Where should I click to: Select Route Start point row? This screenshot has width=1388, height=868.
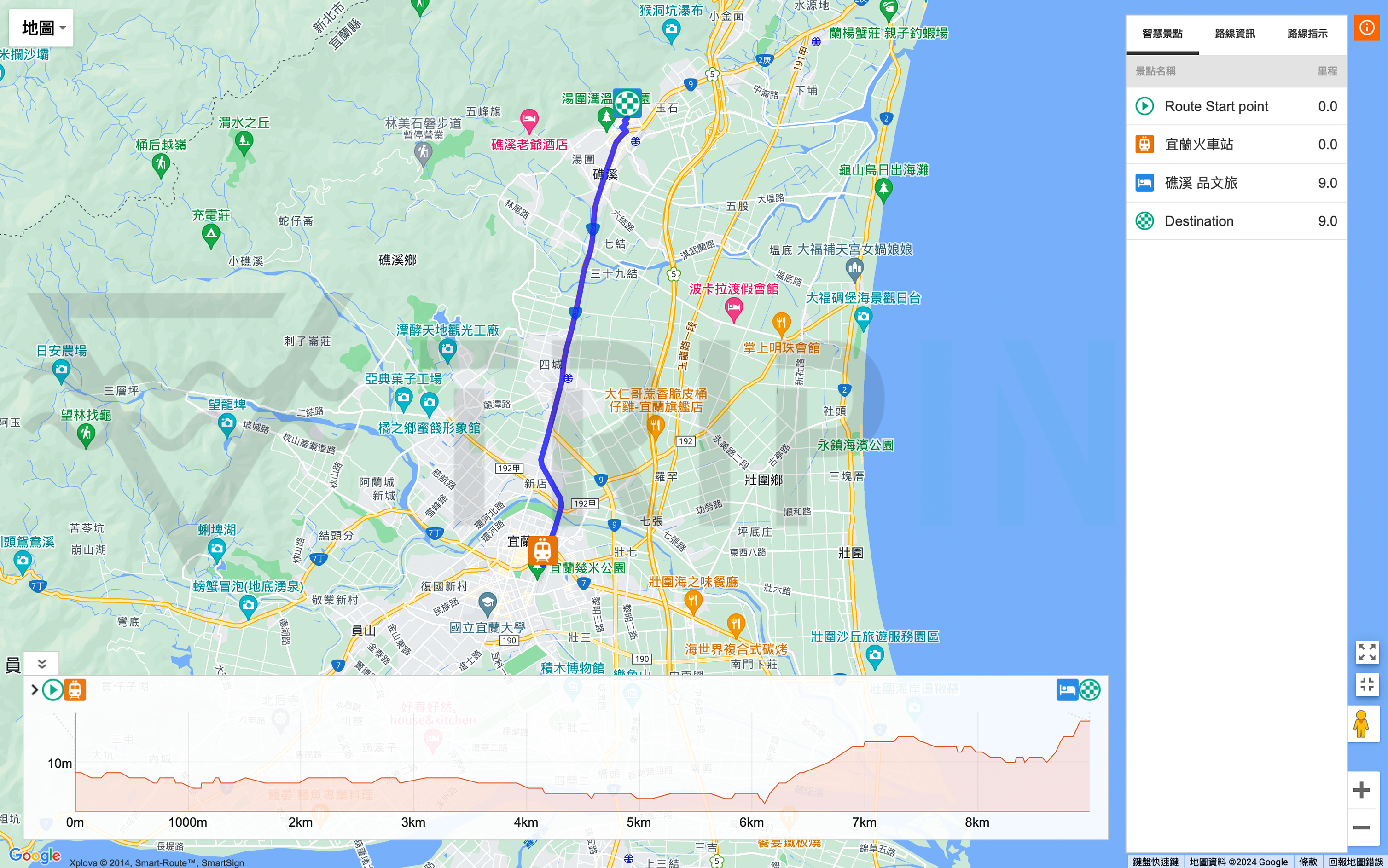coord(1236,106)
